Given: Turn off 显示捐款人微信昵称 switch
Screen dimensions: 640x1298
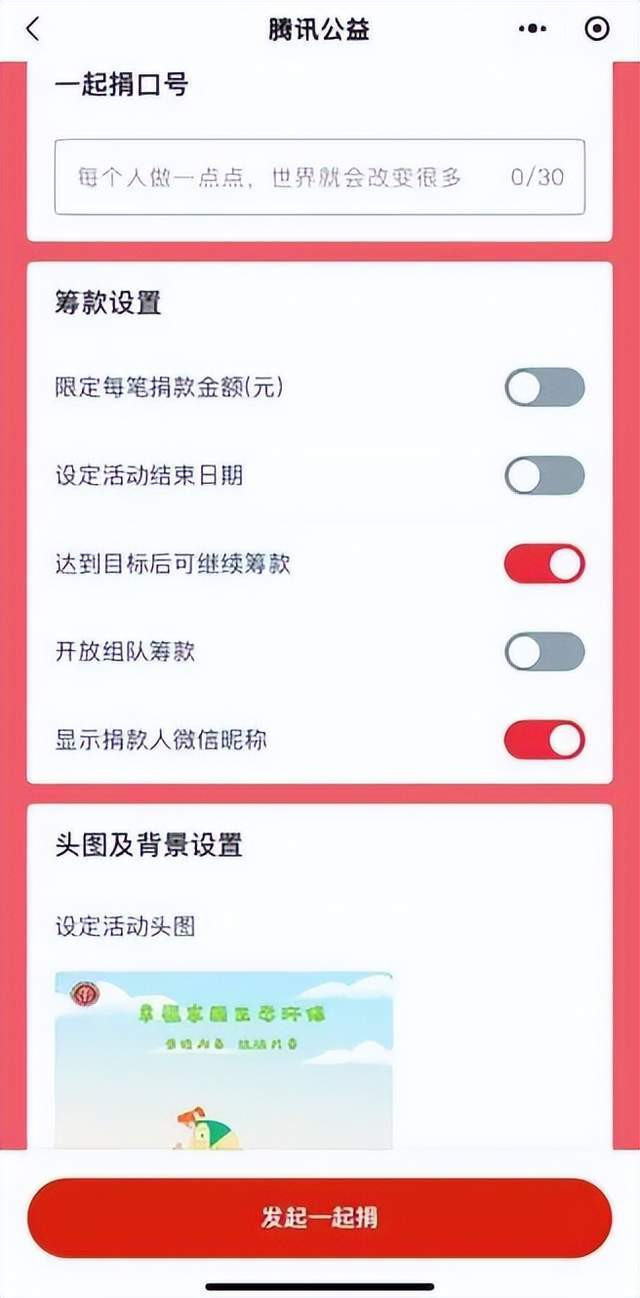Looking at the screenshot, I should [x=544, y=740].
